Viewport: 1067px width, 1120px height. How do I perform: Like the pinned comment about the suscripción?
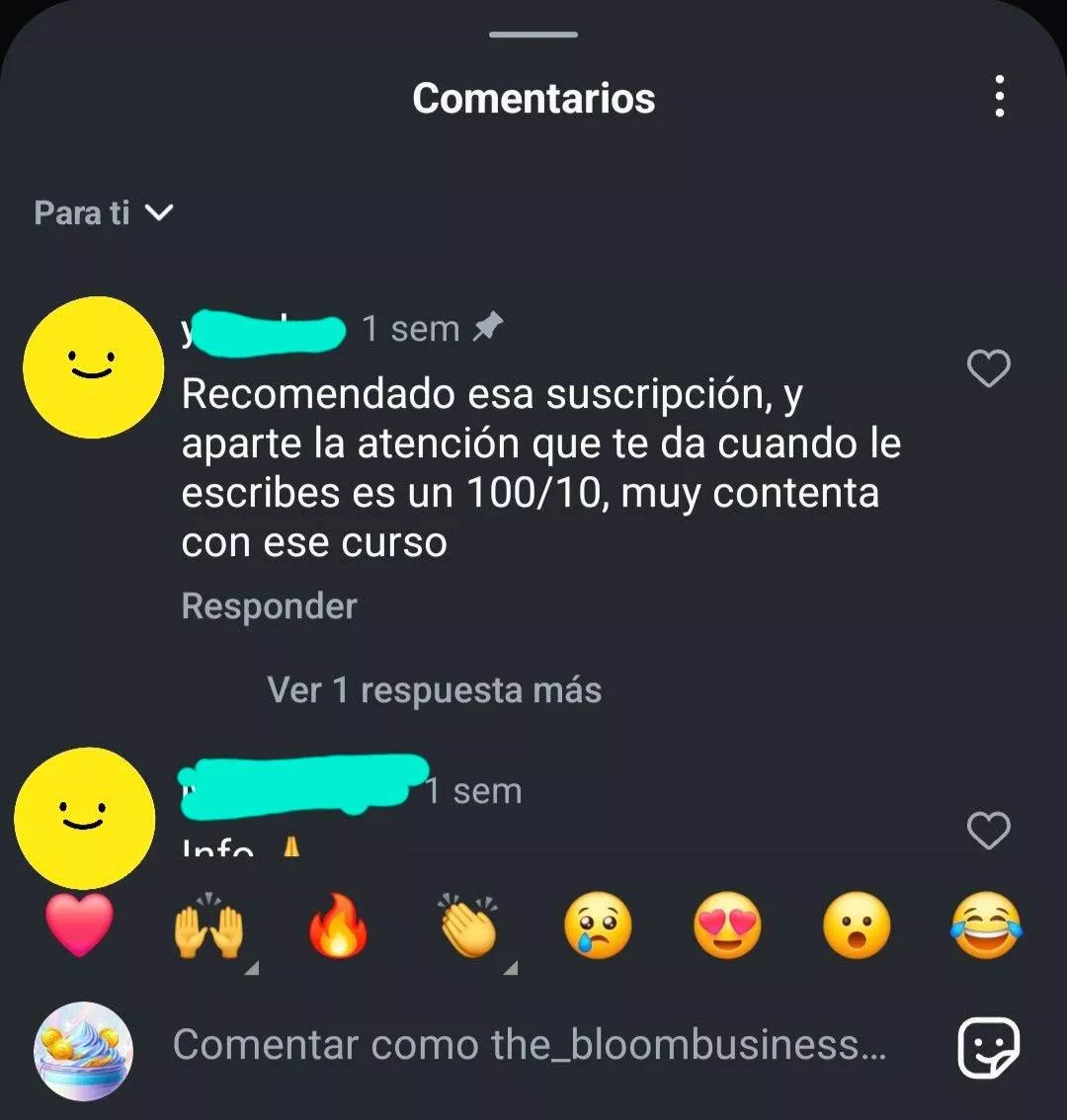988,369
